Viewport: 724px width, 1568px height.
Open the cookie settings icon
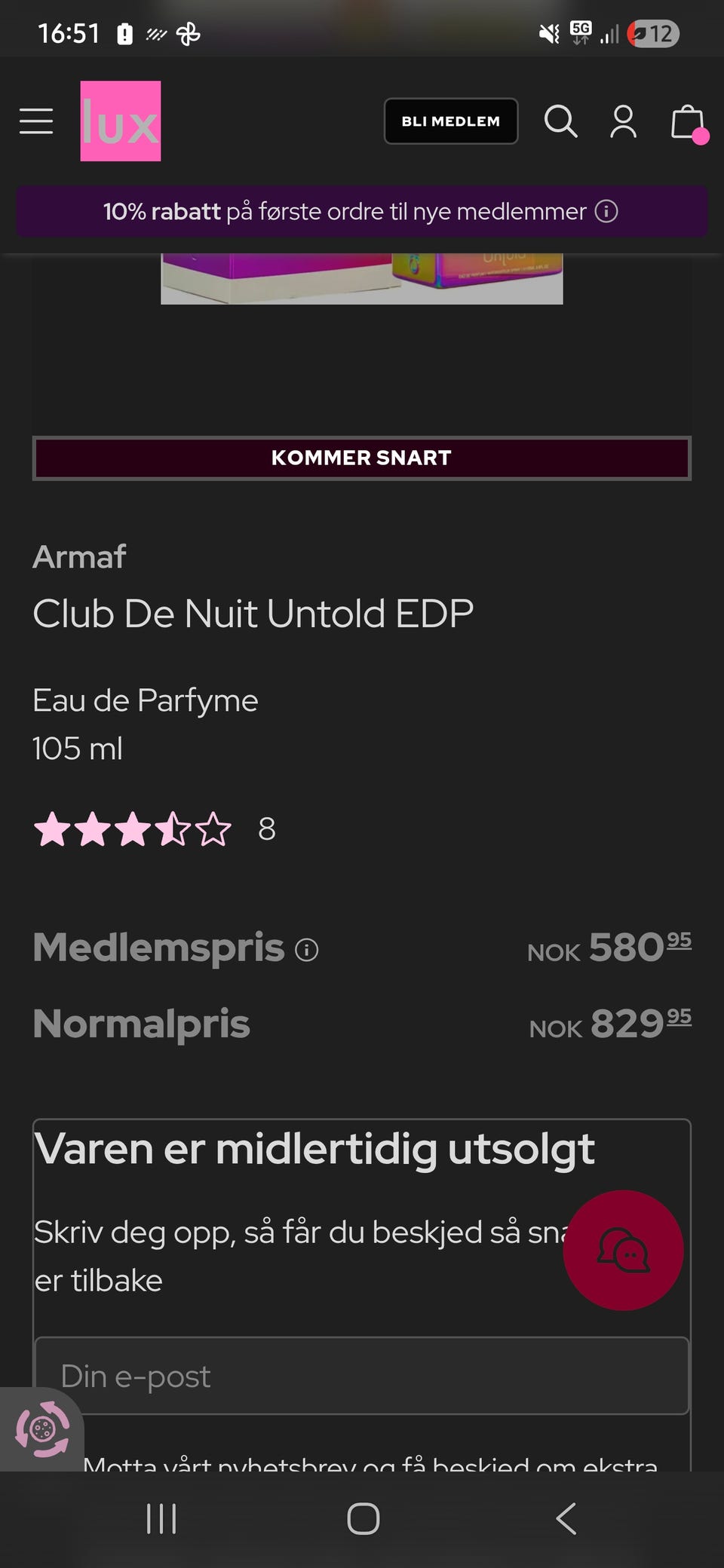click(x=42, y=1429)
